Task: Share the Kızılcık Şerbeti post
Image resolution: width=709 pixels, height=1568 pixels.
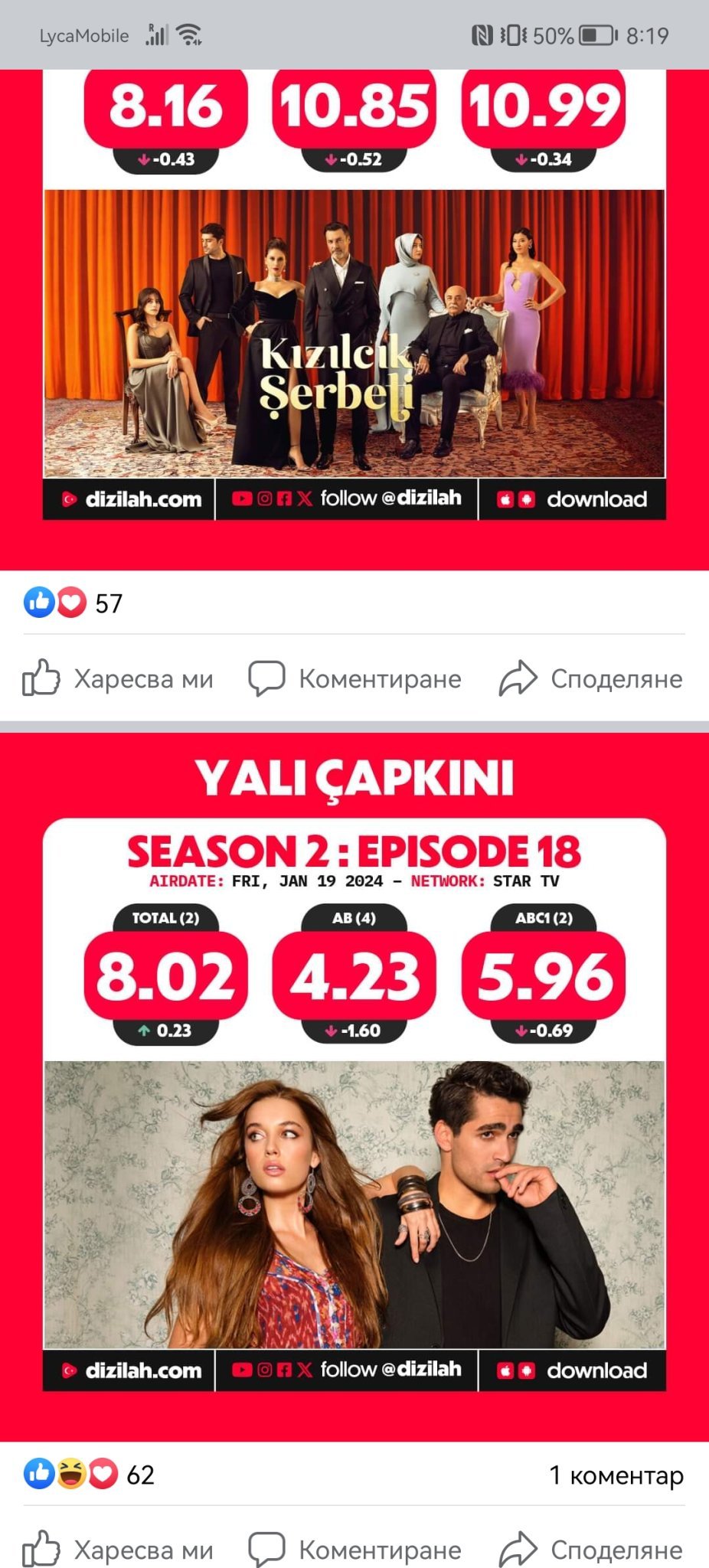Action: (591, 678)
